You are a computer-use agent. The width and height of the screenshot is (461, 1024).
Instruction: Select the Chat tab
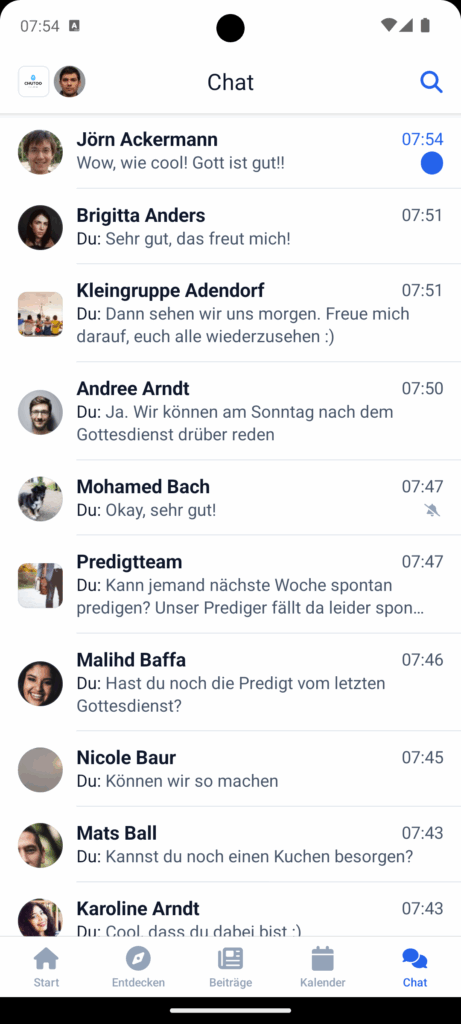[x=415, y=967]
